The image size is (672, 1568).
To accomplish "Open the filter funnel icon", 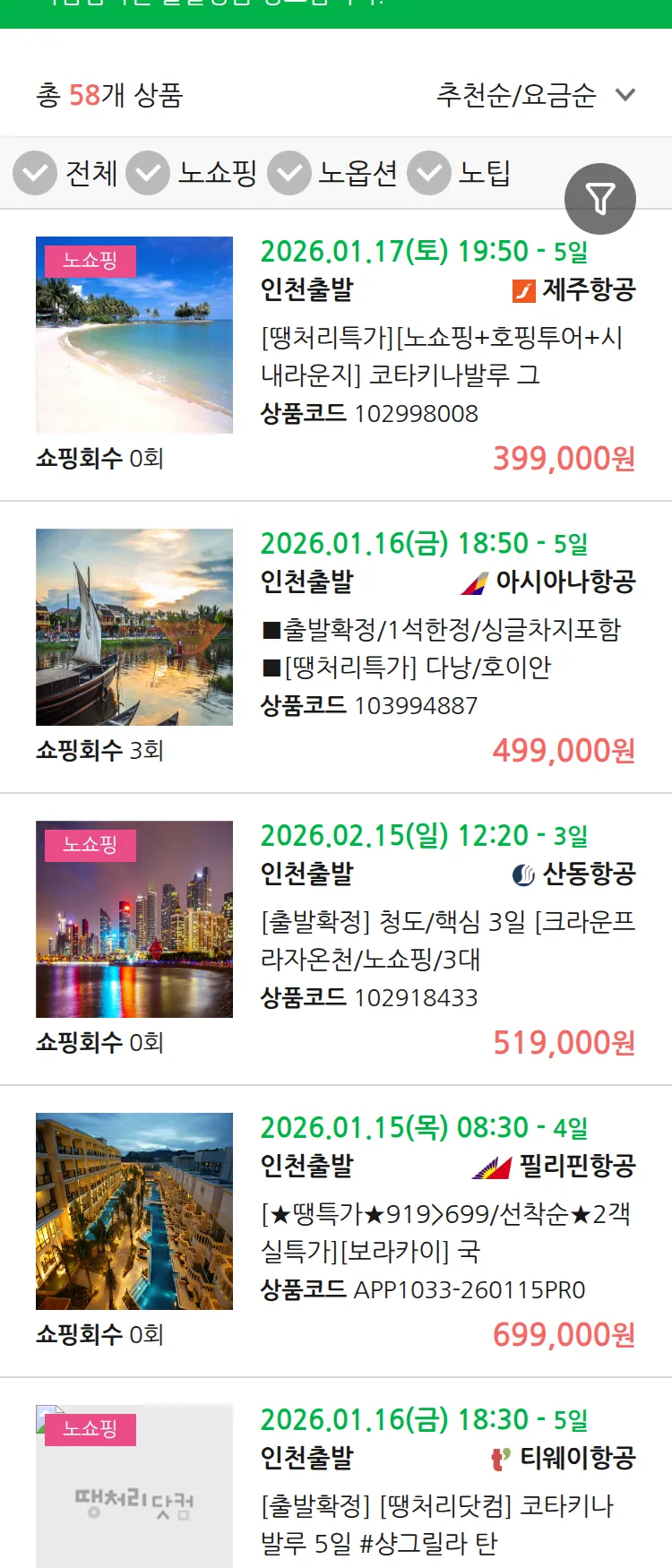I will [x=600, y=198].
